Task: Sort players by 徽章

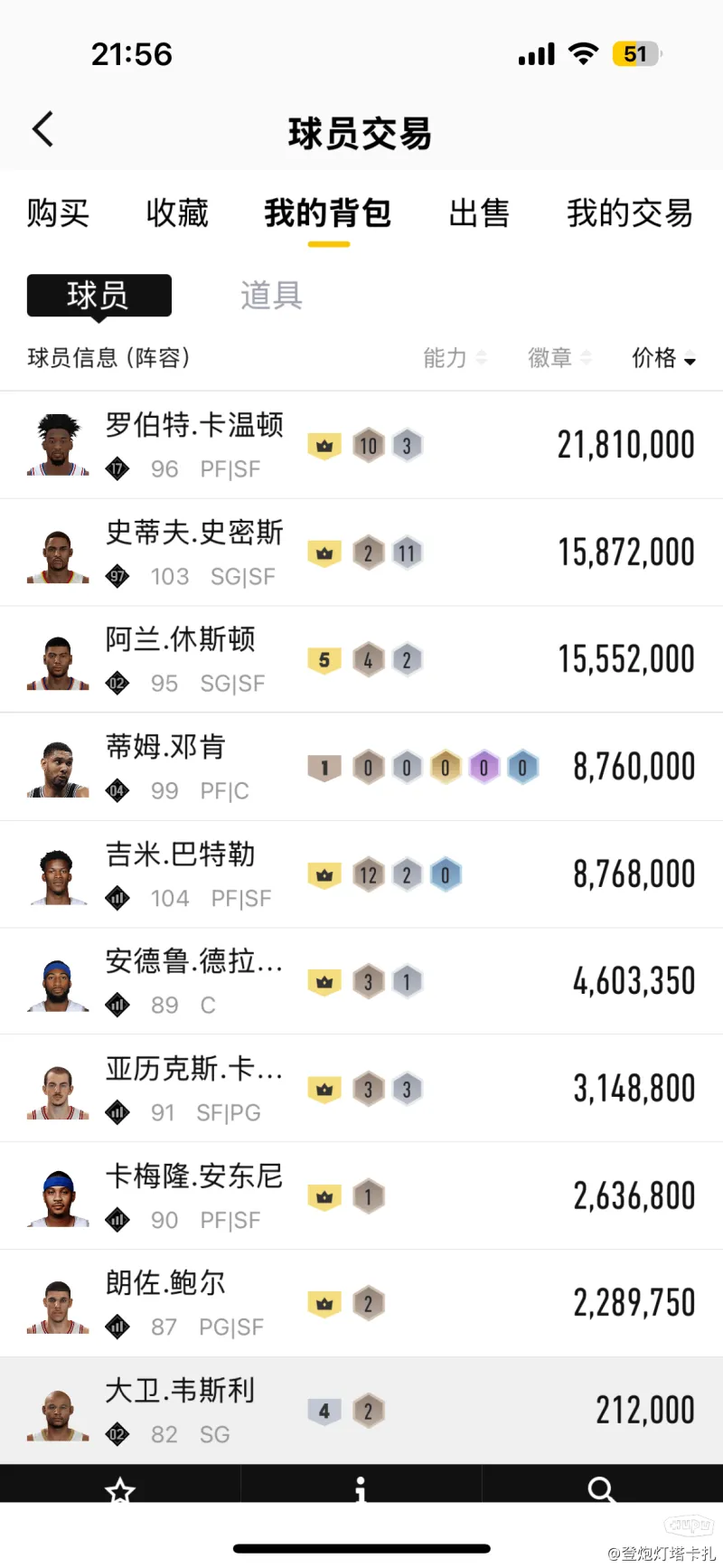Action: click(x=559, y=358)
